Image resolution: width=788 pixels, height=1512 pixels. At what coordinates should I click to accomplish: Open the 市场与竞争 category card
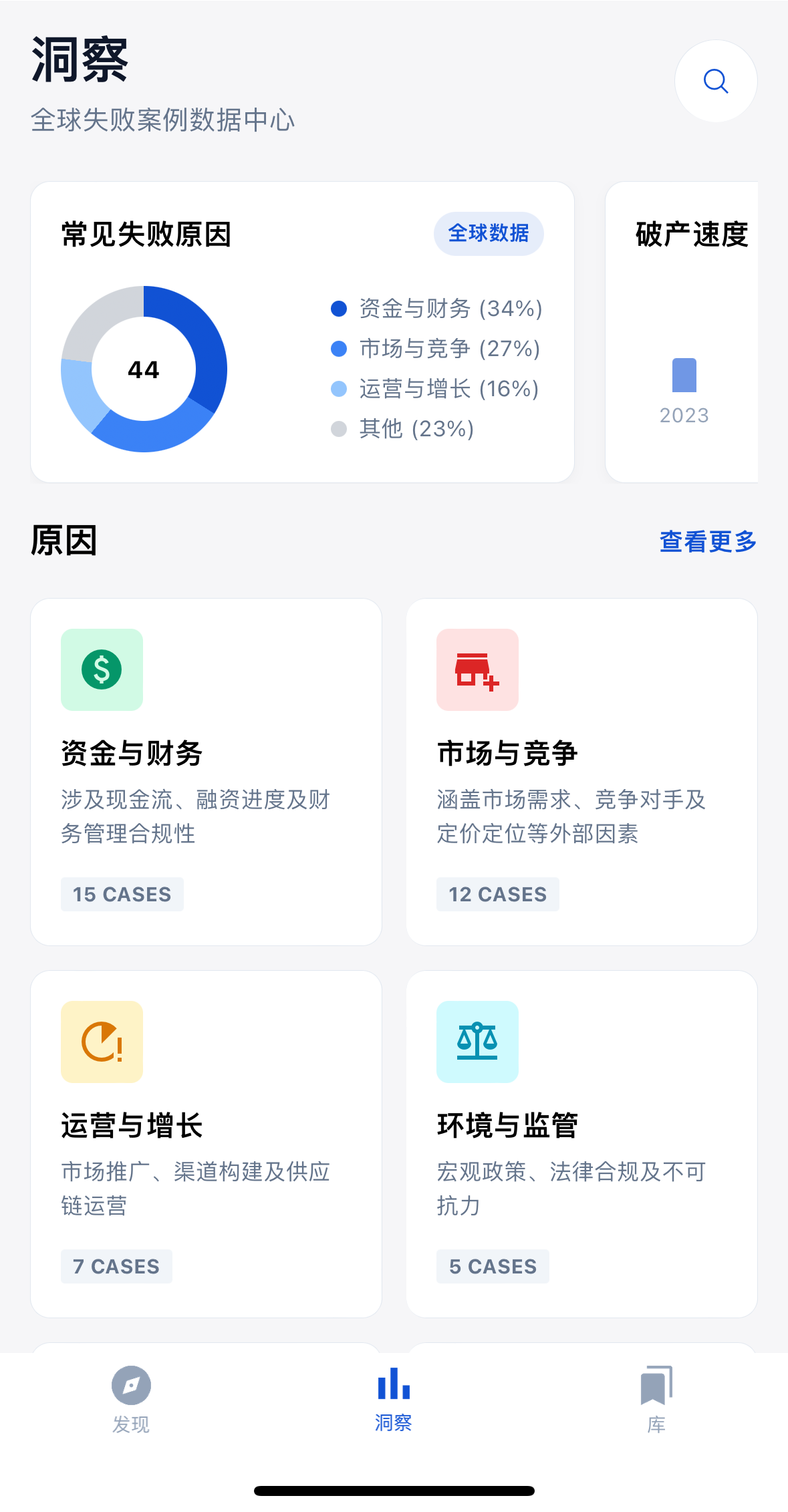point(581,771)
